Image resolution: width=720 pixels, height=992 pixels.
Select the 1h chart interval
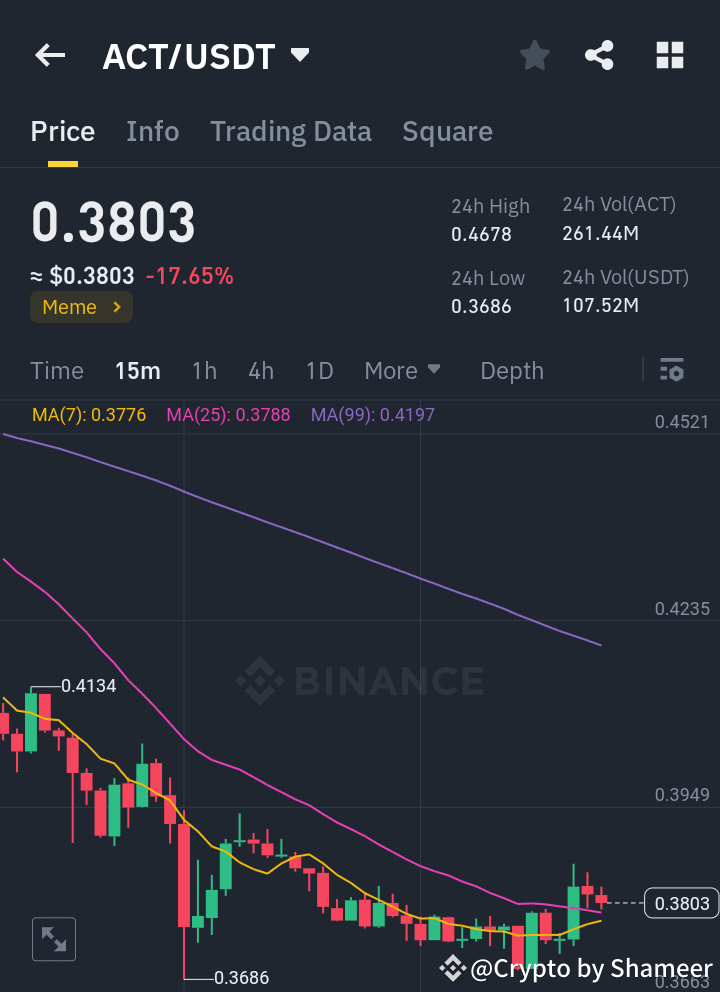(204, 370)
